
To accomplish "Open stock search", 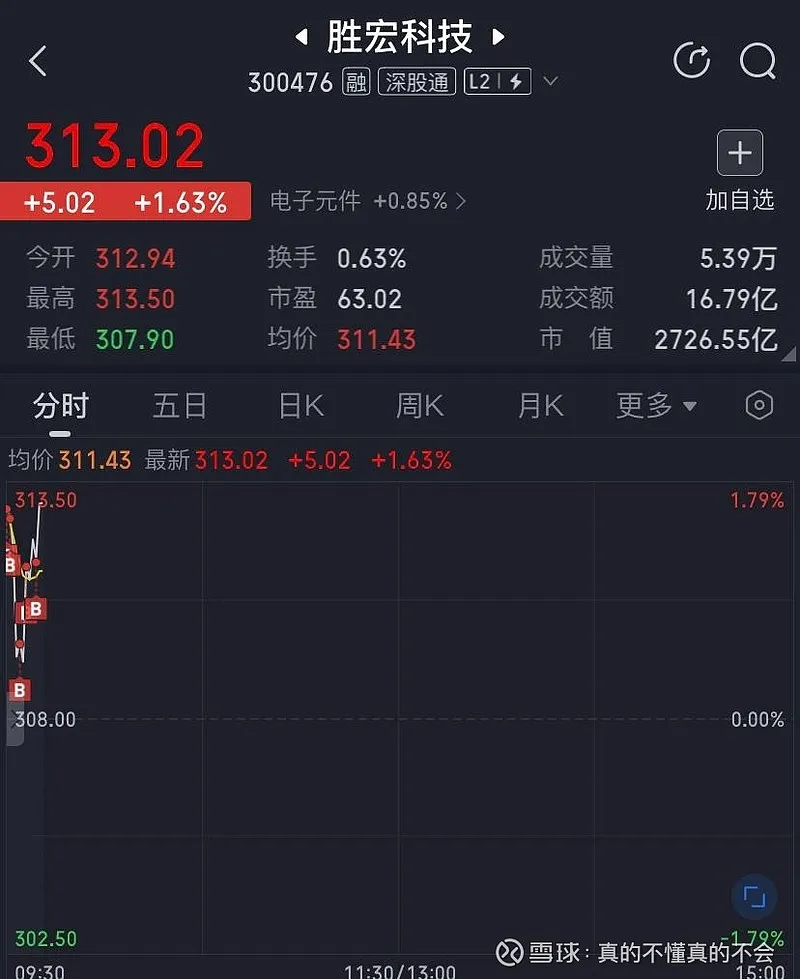I will coord(757,61).
